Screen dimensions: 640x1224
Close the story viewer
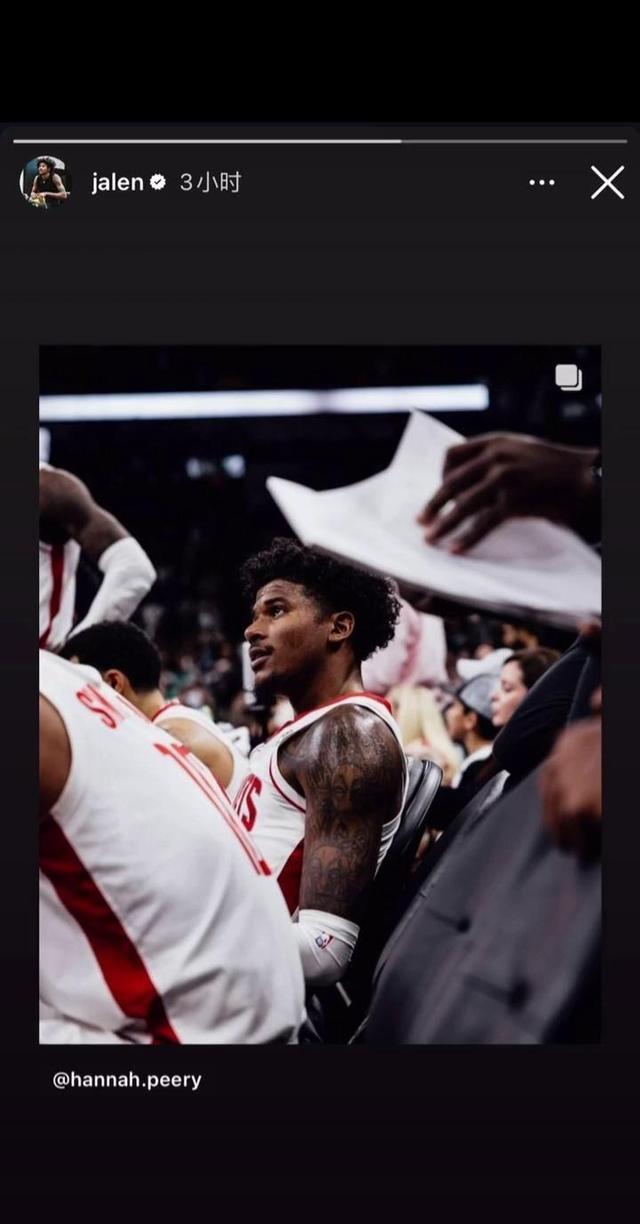pos(607,182)
